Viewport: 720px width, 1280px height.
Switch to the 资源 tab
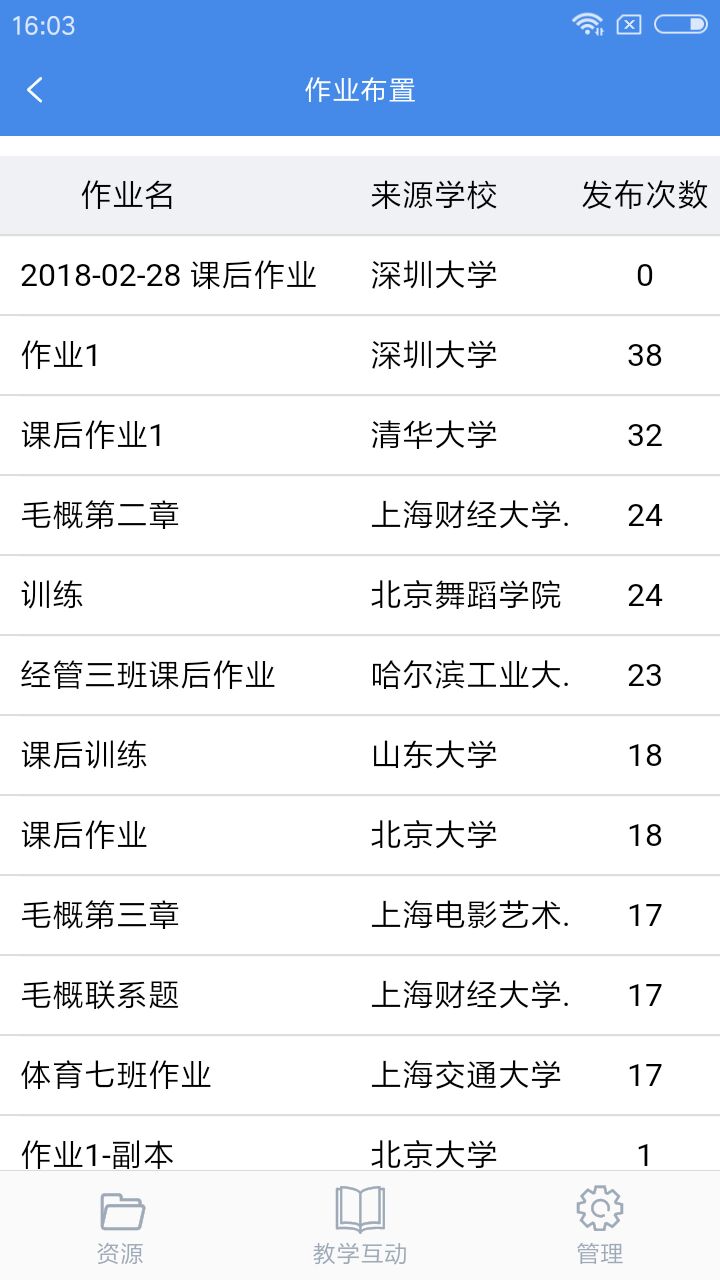point(120,1225)
